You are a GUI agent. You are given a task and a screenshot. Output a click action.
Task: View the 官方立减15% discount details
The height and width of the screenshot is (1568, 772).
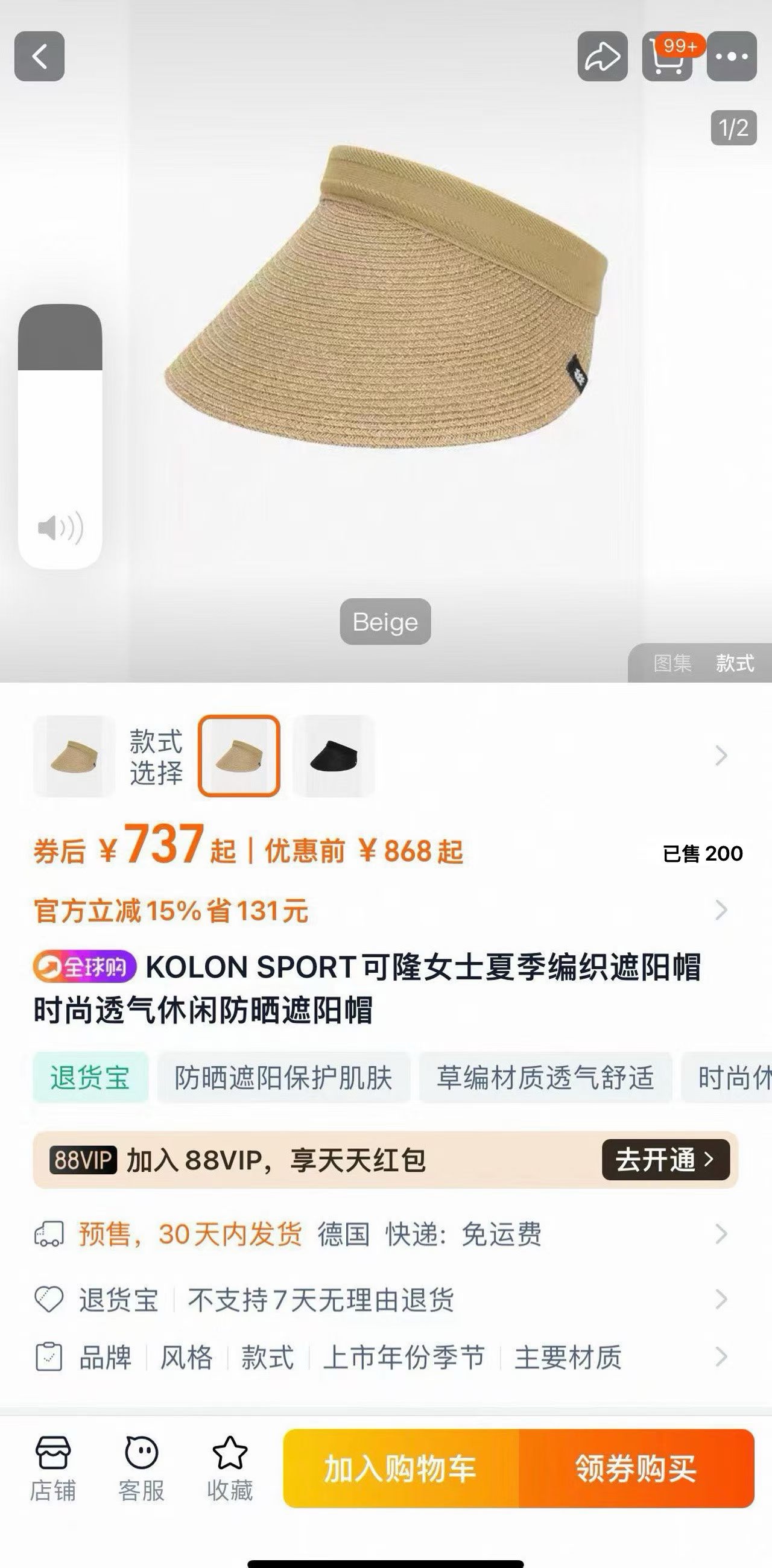[721, 911]
